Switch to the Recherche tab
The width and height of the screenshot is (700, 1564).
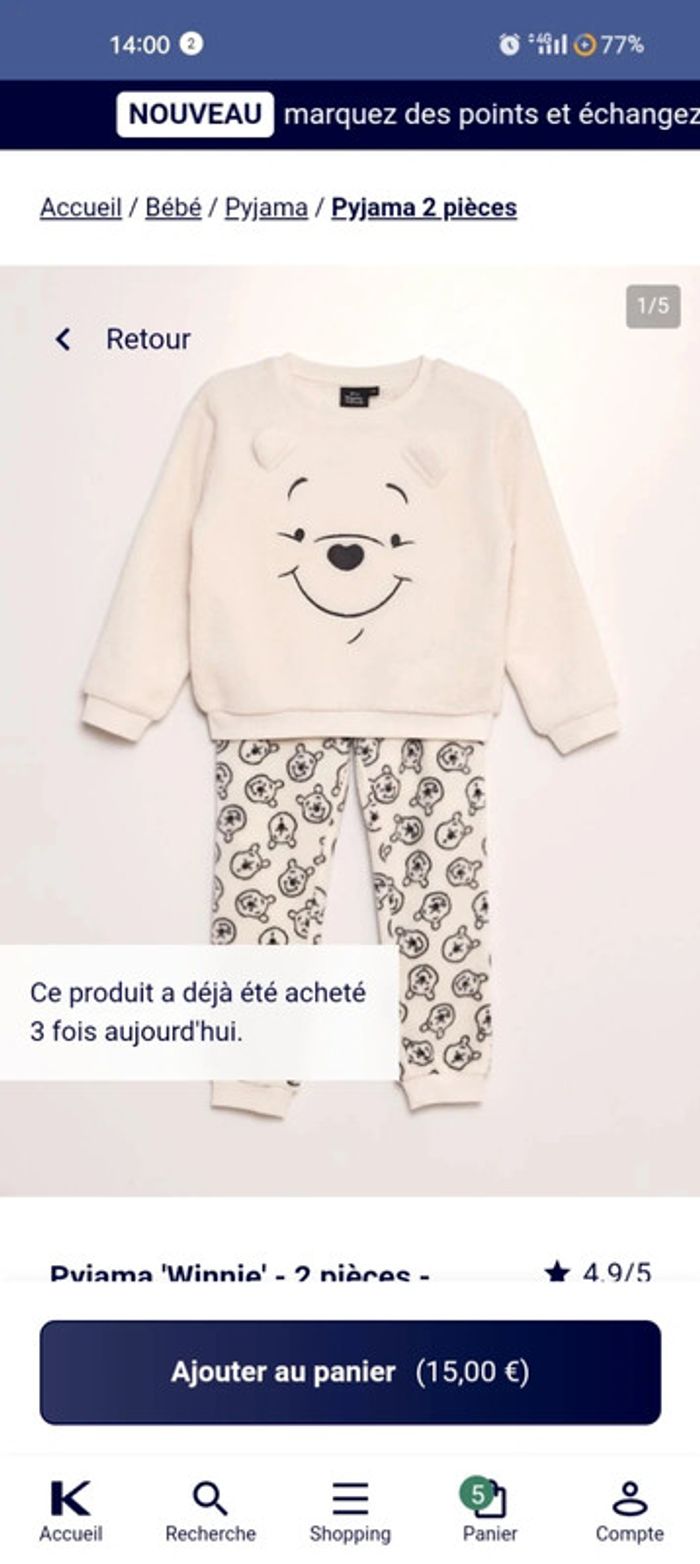pyautogui.click(x=210, y=1510)
